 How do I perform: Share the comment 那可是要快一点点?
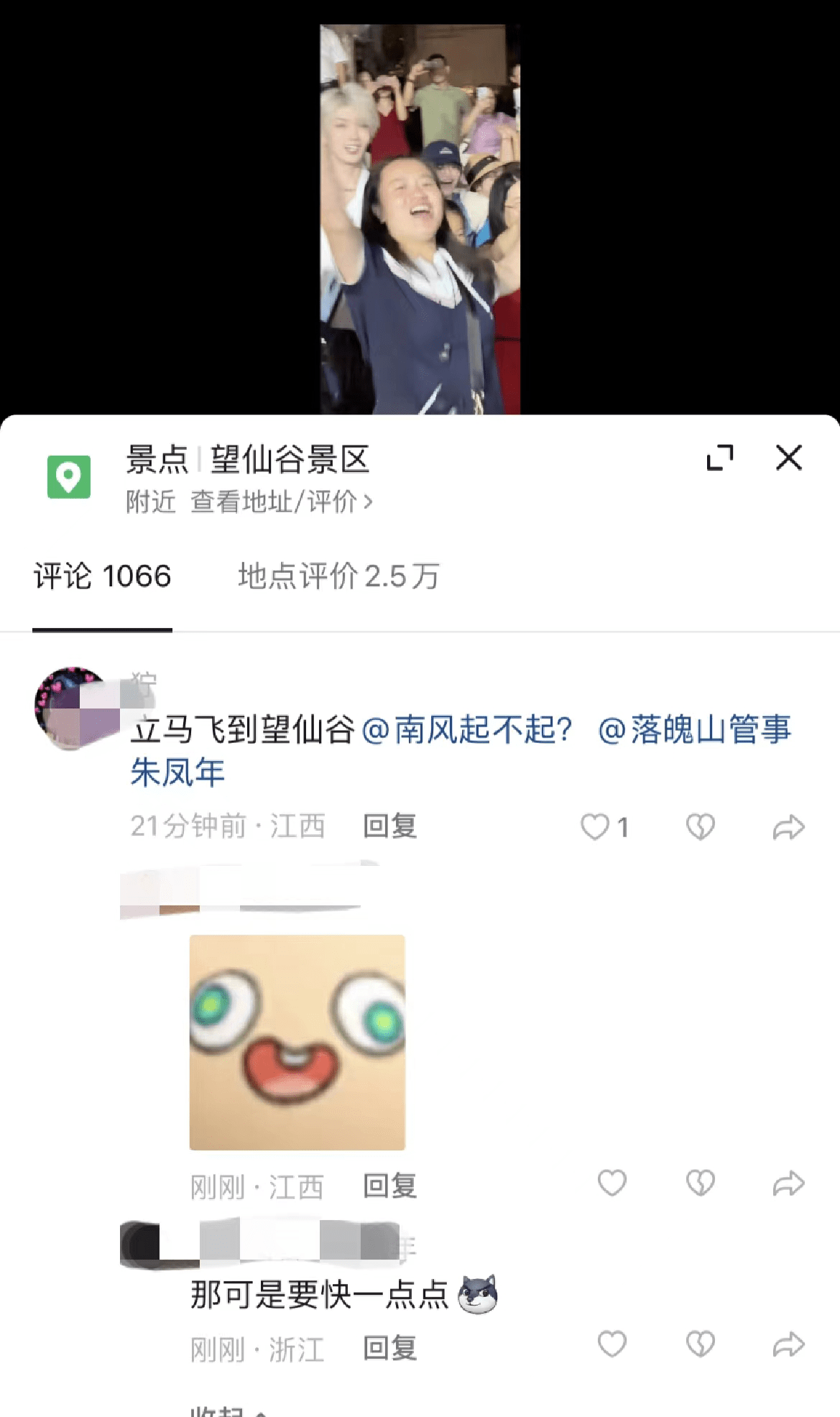click(788, 1344)
